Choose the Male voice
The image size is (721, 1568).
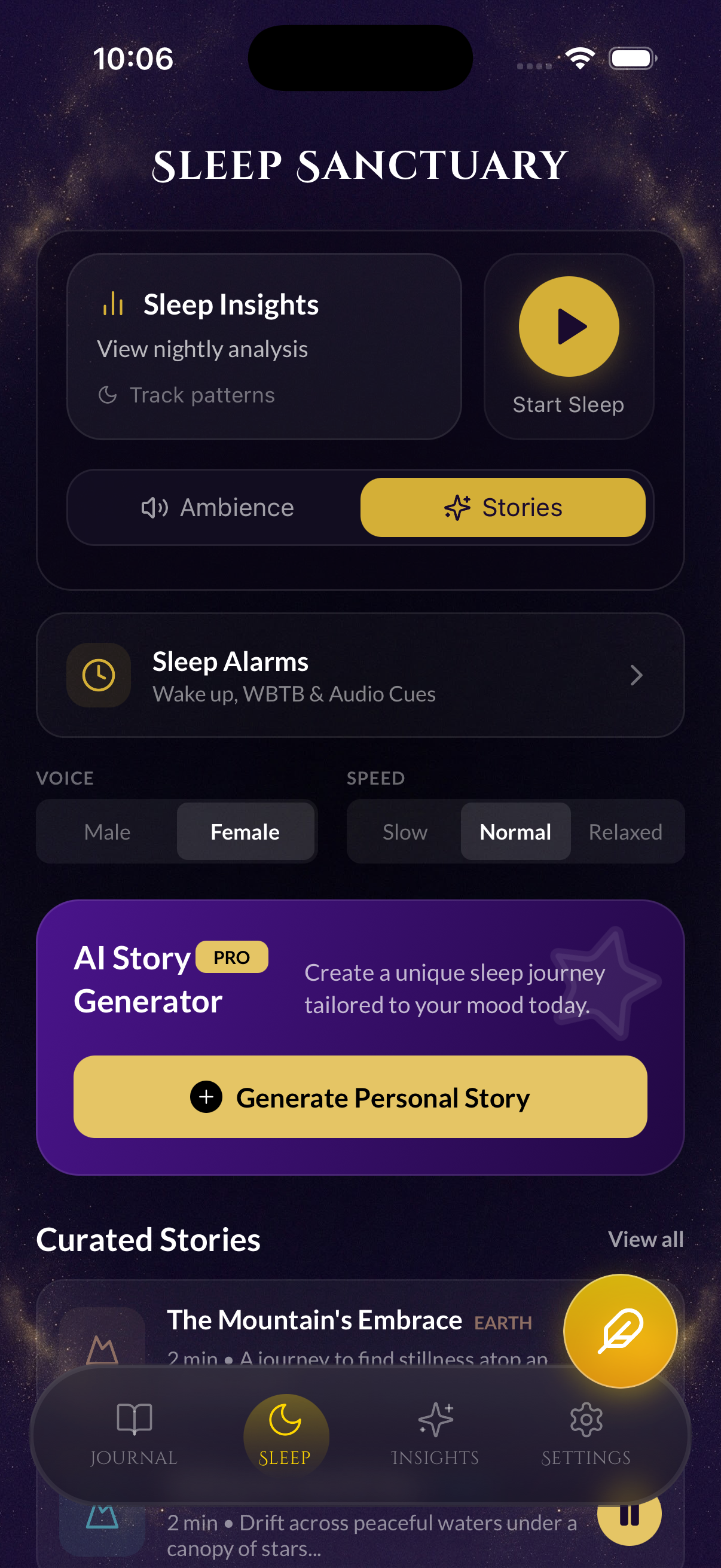[x=107, y=831]
